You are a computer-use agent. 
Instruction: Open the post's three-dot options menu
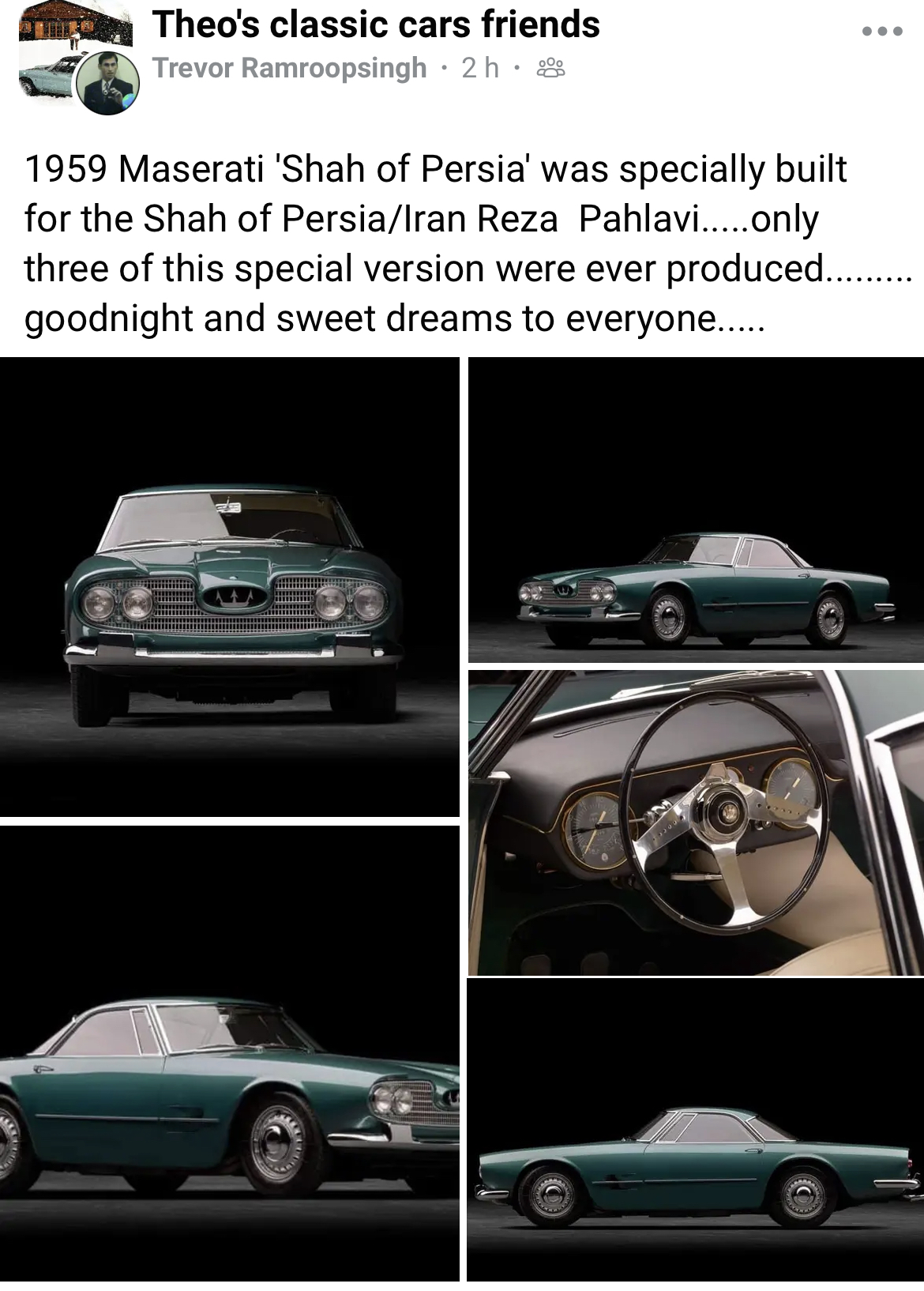[882, 32]
